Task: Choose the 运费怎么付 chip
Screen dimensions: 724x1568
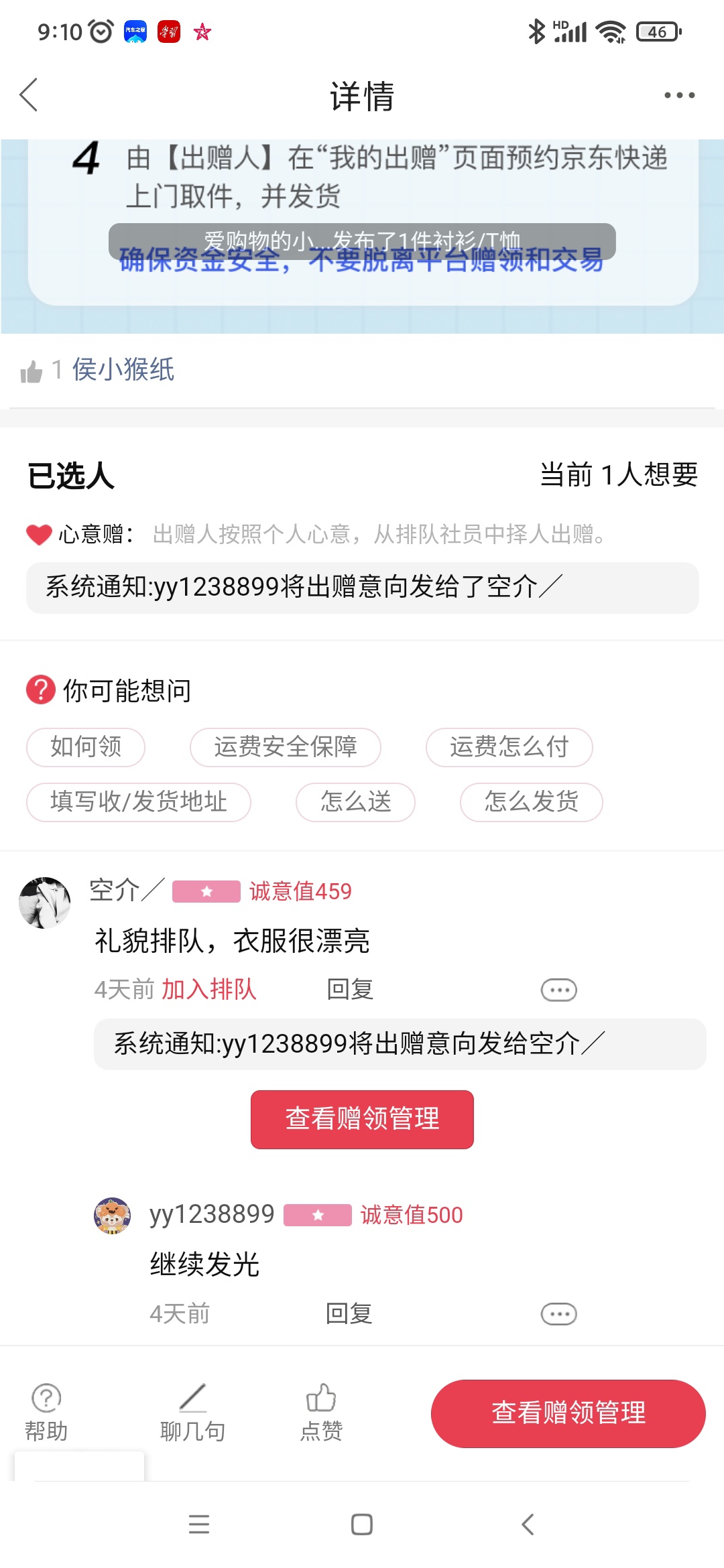Action: coord(509,746)
